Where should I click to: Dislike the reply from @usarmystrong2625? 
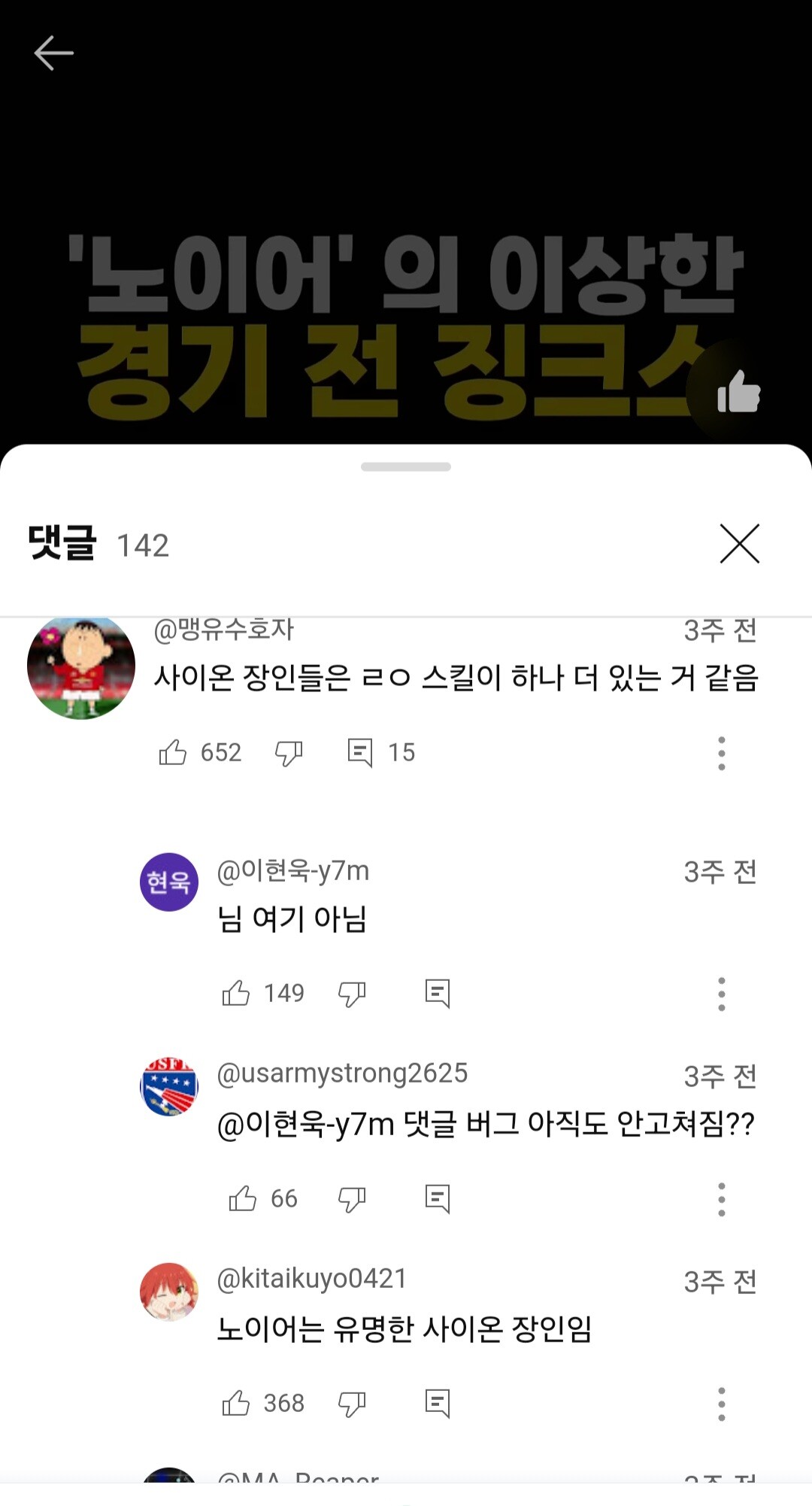[x=352, y=1198]
